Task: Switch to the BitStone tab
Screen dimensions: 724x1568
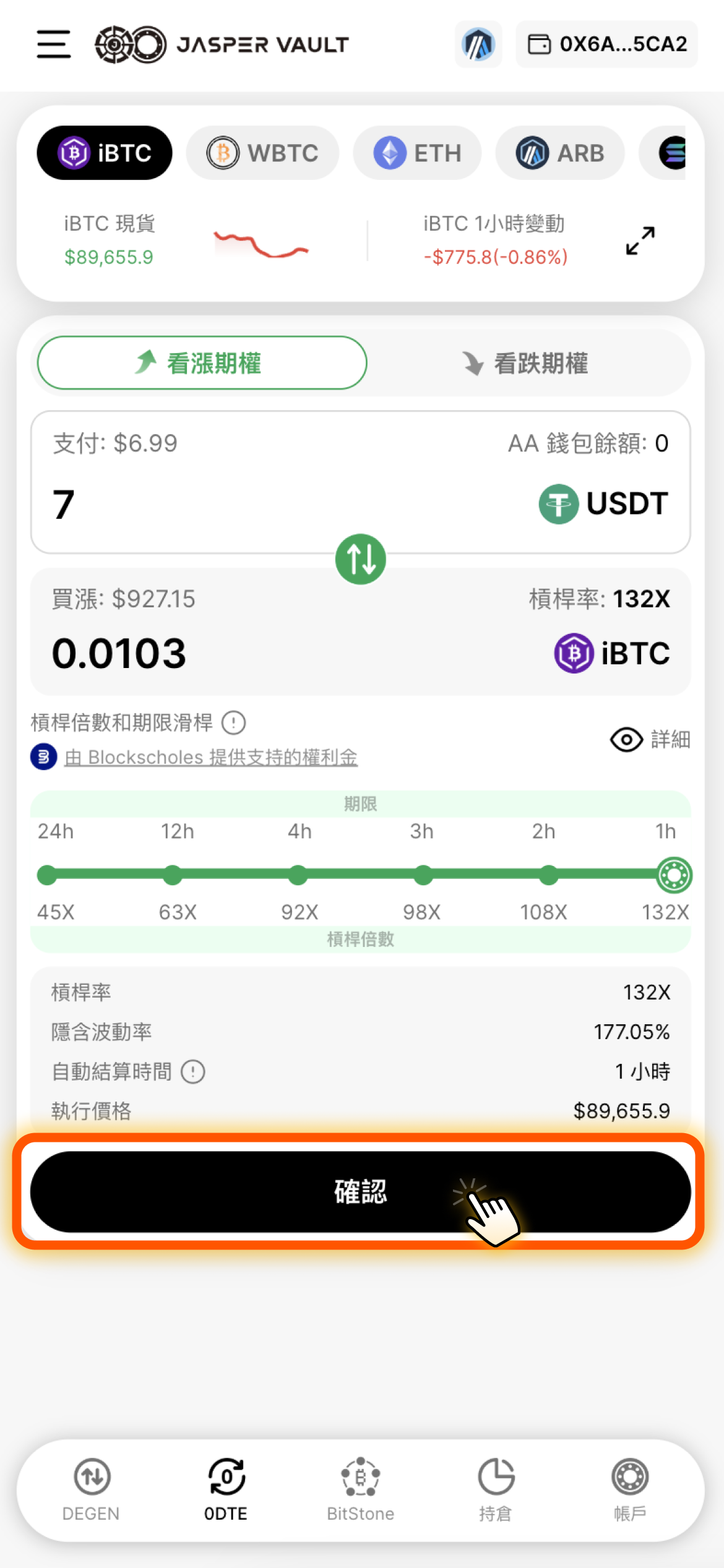Action: tap(361, 1489)
